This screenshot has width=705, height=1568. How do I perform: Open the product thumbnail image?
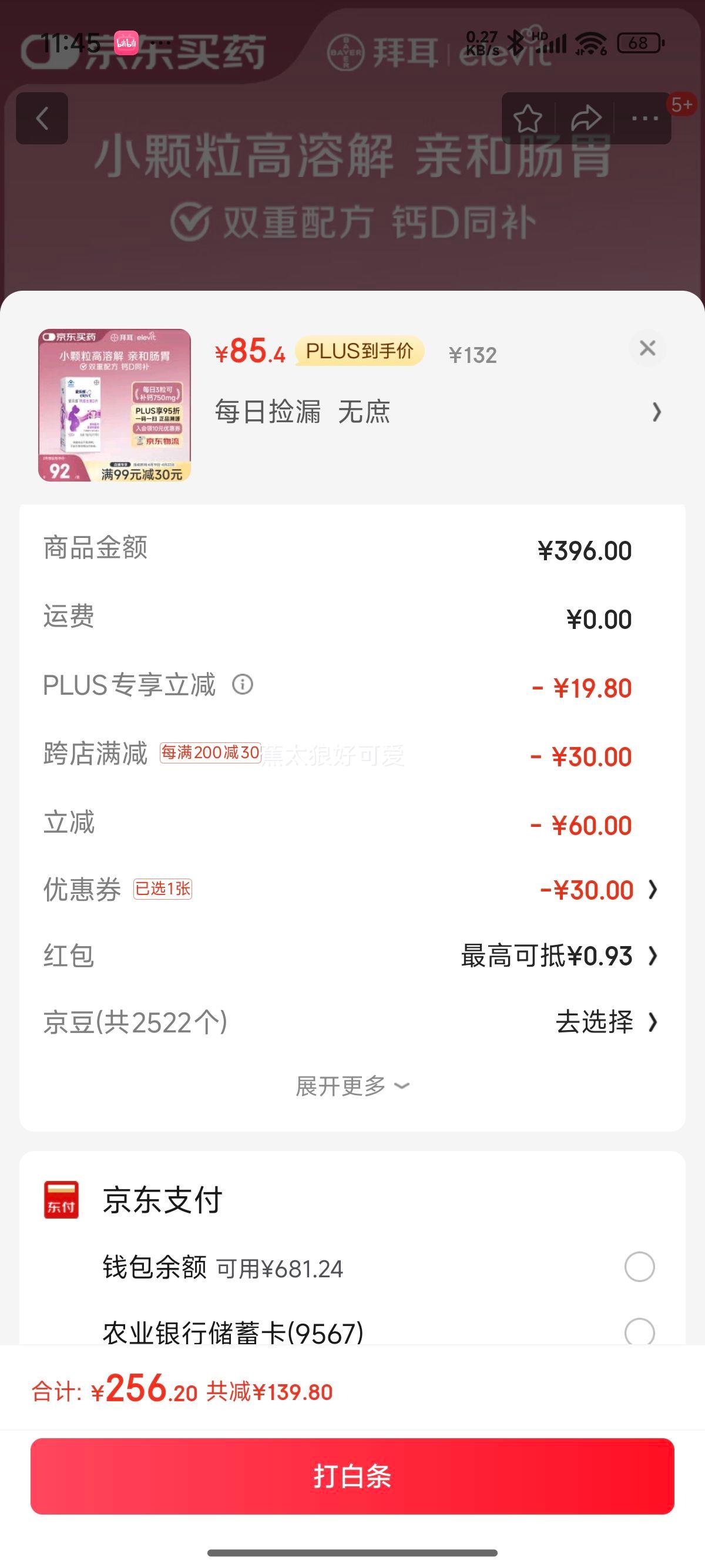[x=115, y=405]
